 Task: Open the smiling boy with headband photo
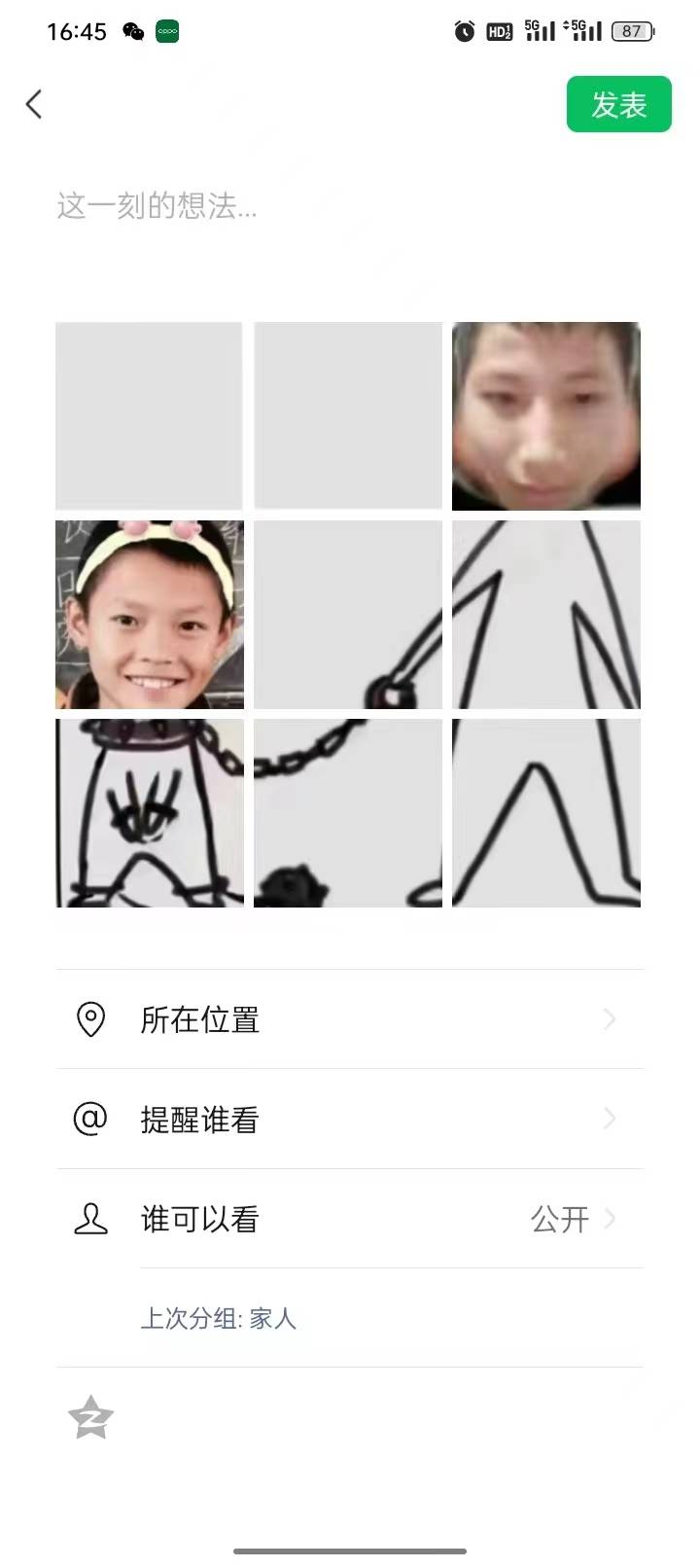pyautogui.click(x=150, y=615)
